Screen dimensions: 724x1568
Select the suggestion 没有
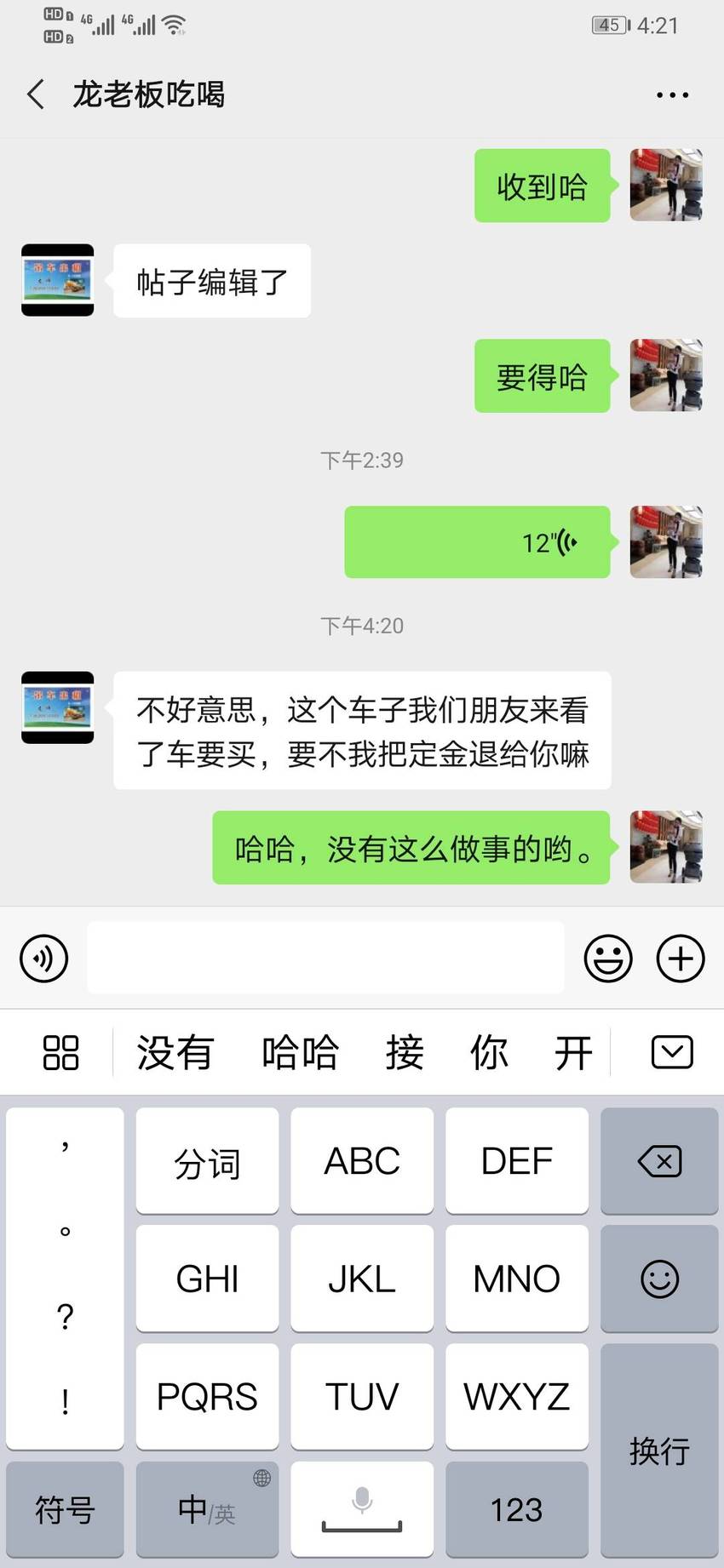(x=175, y=1052)
